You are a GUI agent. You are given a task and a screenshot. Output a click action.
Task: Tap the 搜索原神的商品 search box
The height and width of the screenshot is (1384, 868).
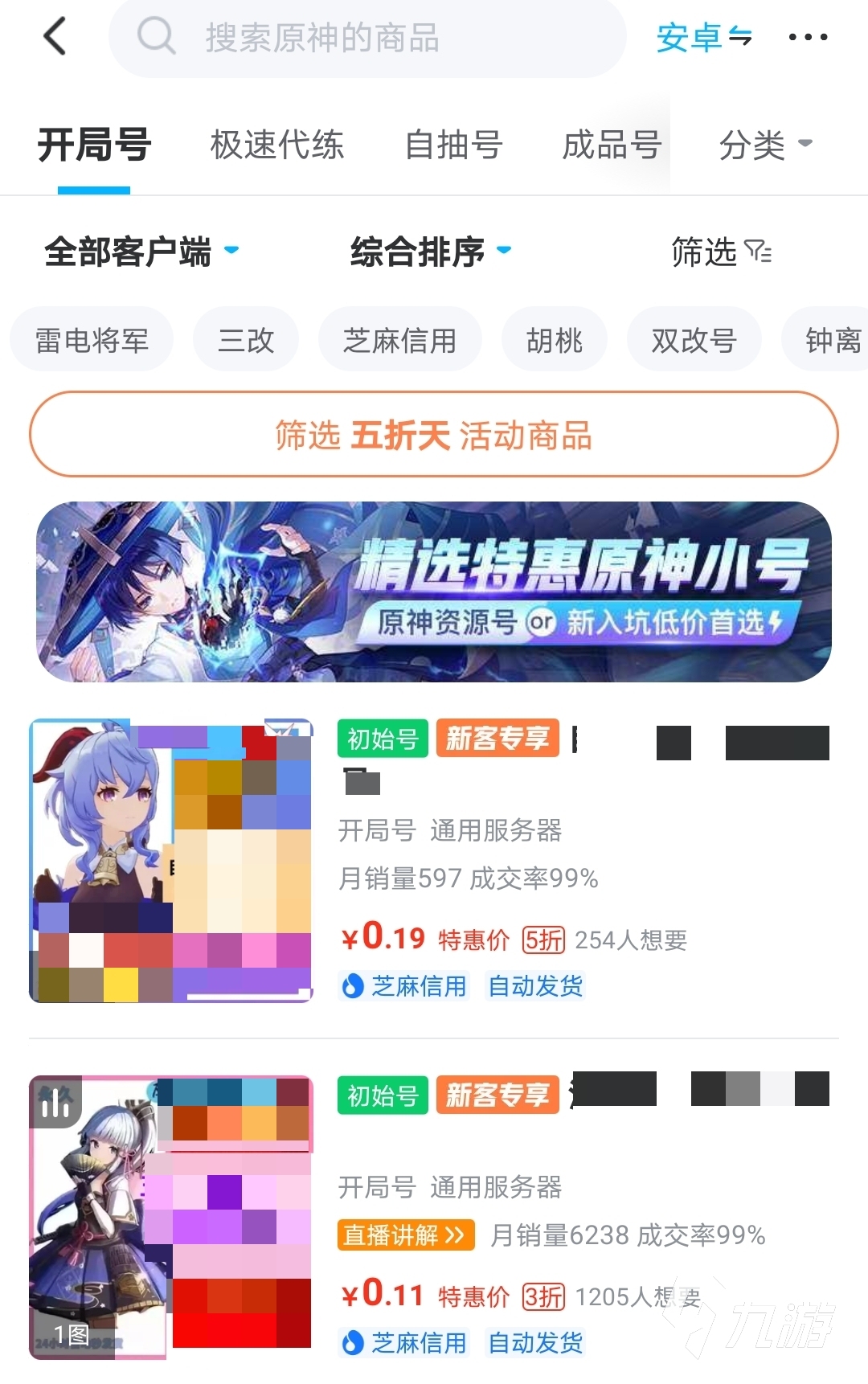(367, 38)
